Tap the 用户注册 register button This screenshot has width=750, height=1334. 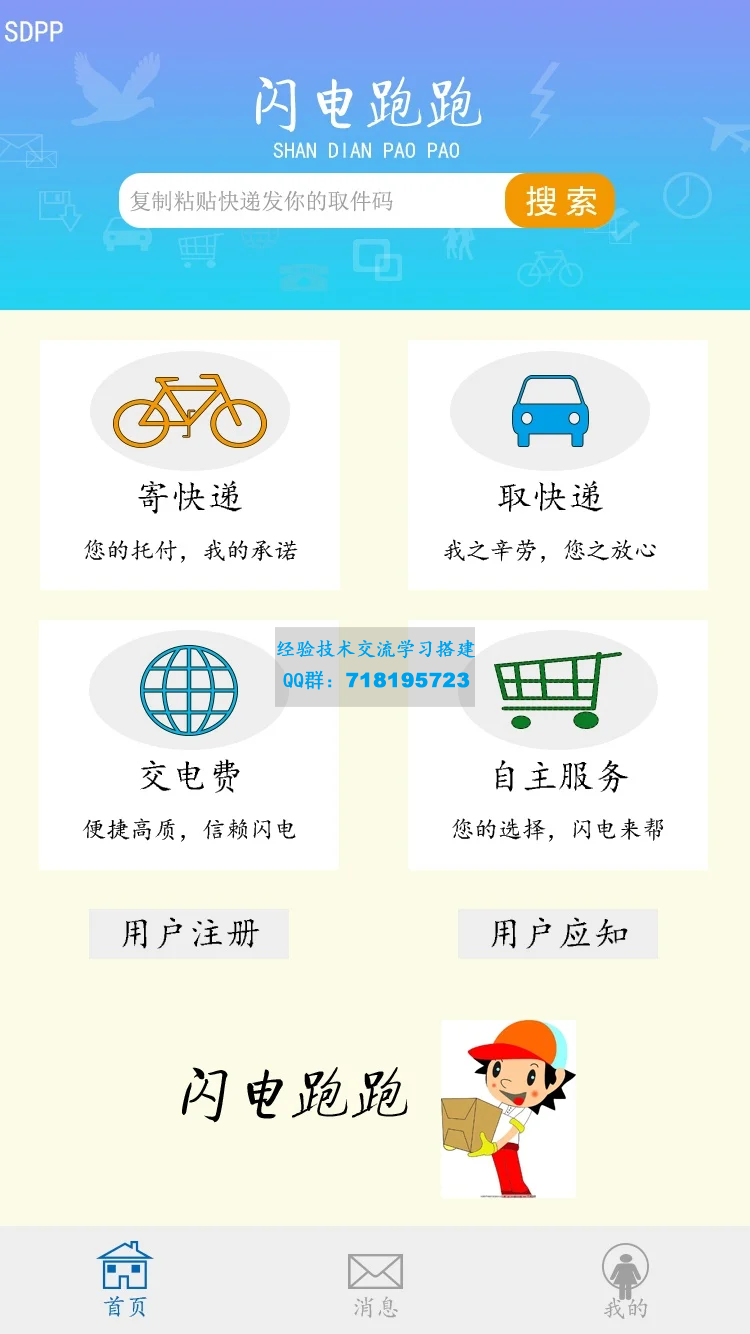click(189, 934)
